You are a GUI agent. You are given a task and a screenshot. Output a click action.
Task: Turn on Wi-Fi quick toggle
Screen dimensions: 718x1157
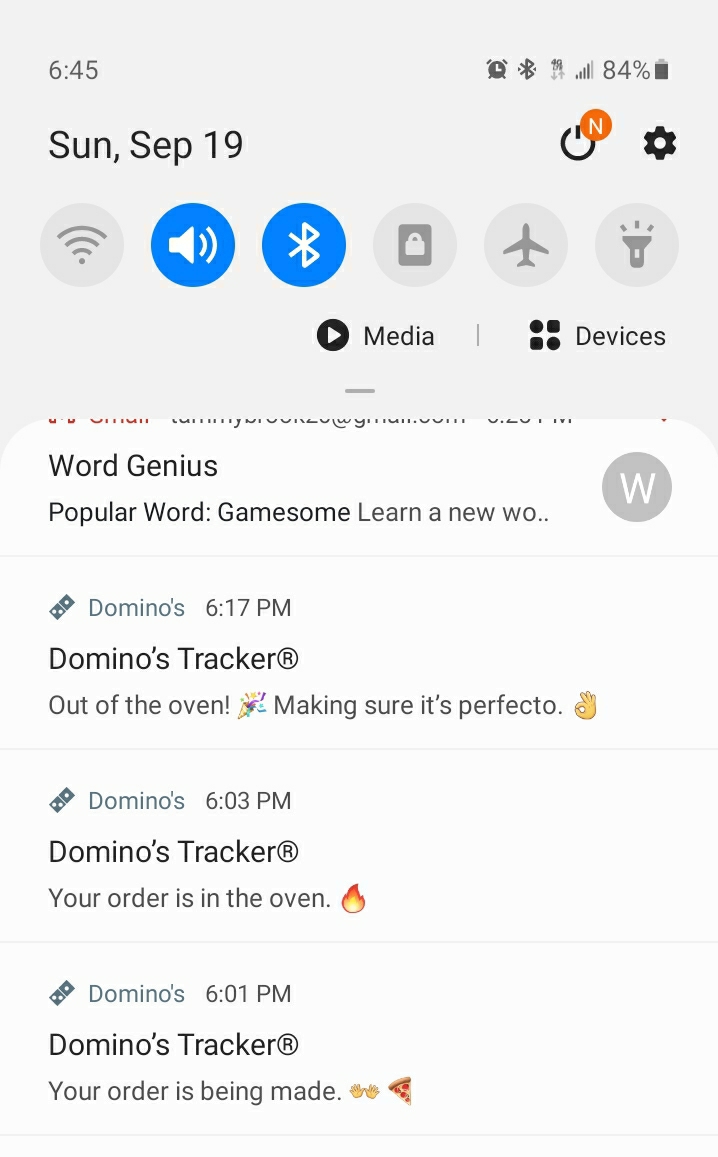82,245
